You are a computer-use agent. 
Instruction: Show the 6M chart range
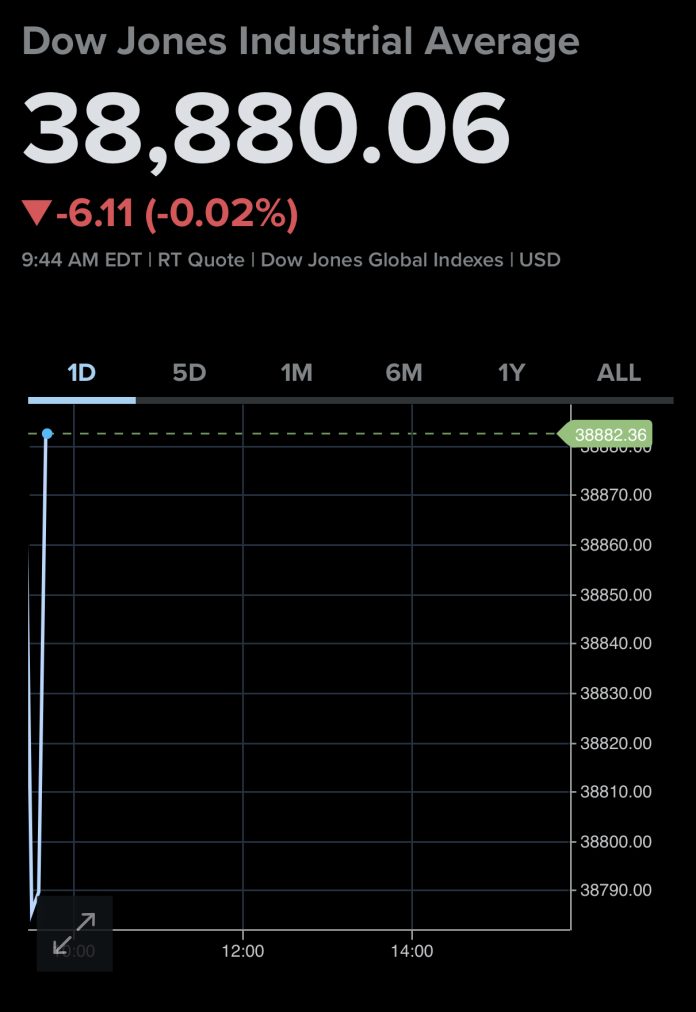tap(404, 372)
